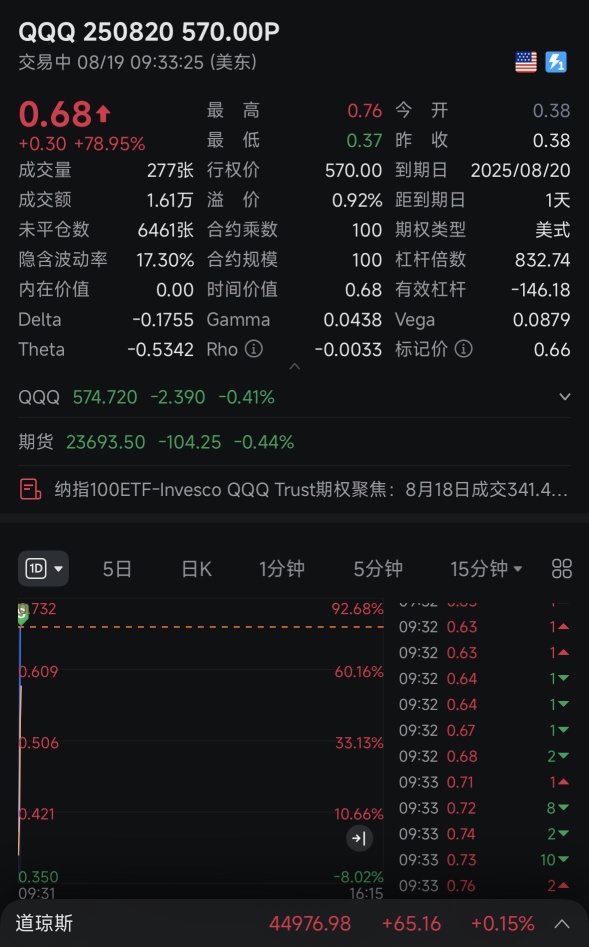589x947 pixels.
Task: Tap the 标记价 info icon
Action: tap(463, 348)
